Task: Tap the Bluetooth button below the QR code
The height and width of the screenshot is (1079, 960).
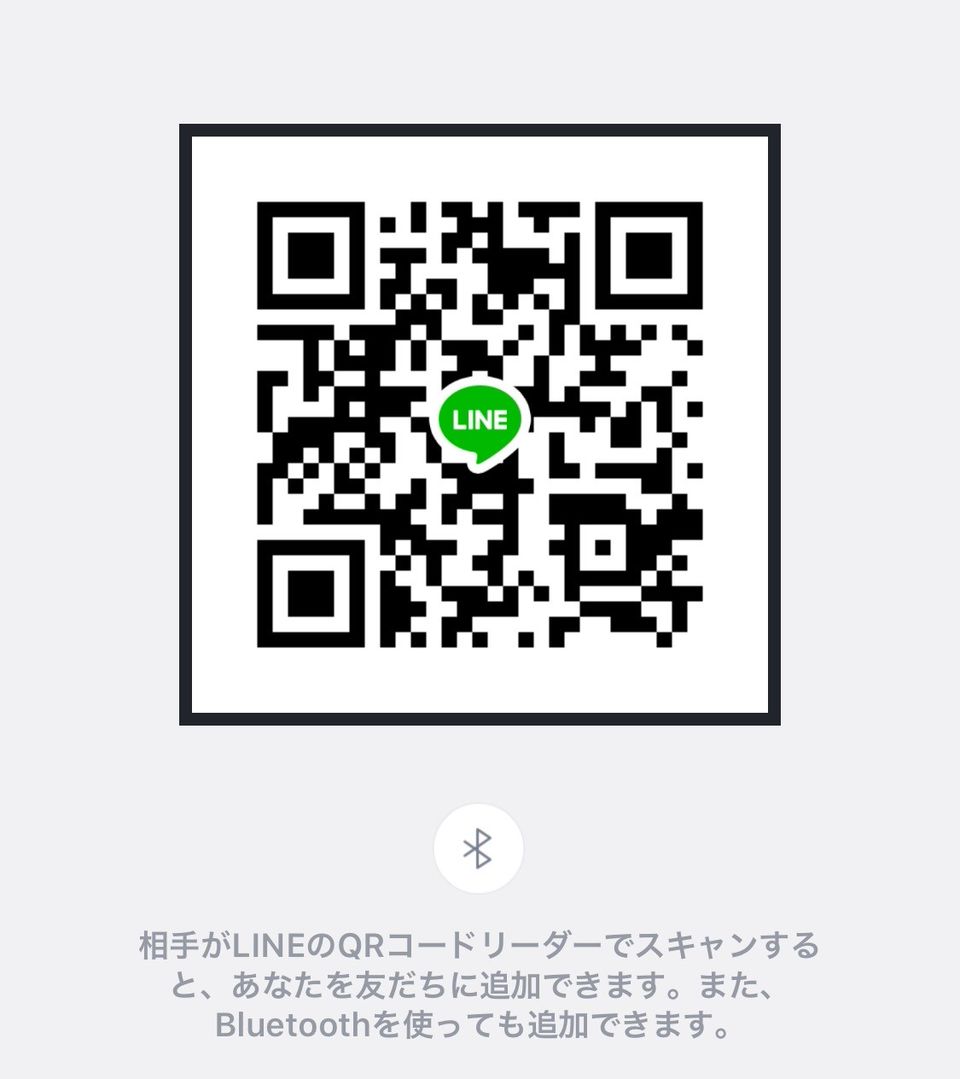Action: click(478, 848)
